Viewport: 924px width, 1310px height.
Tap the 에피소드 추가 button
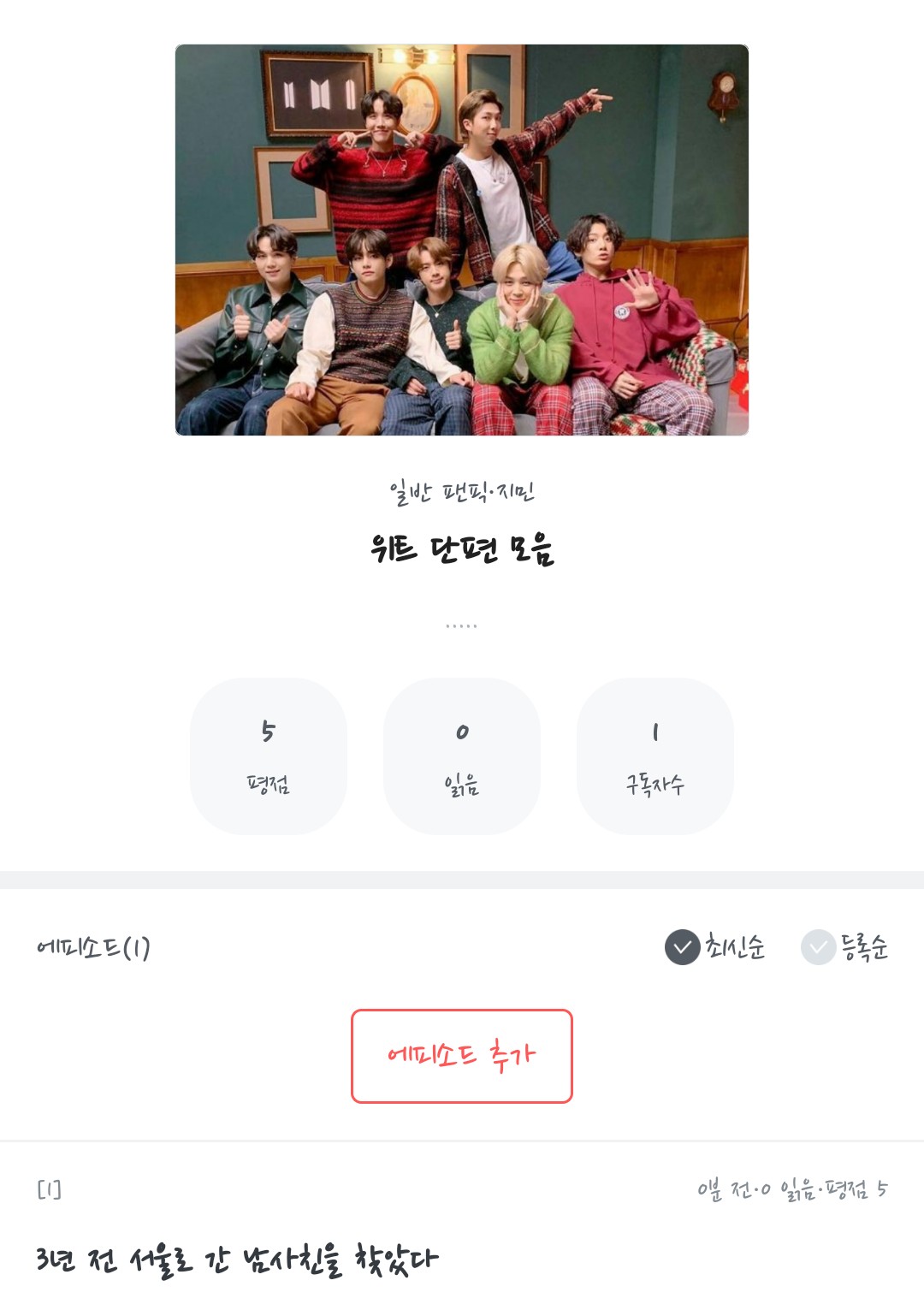[x=461, y=1055]
